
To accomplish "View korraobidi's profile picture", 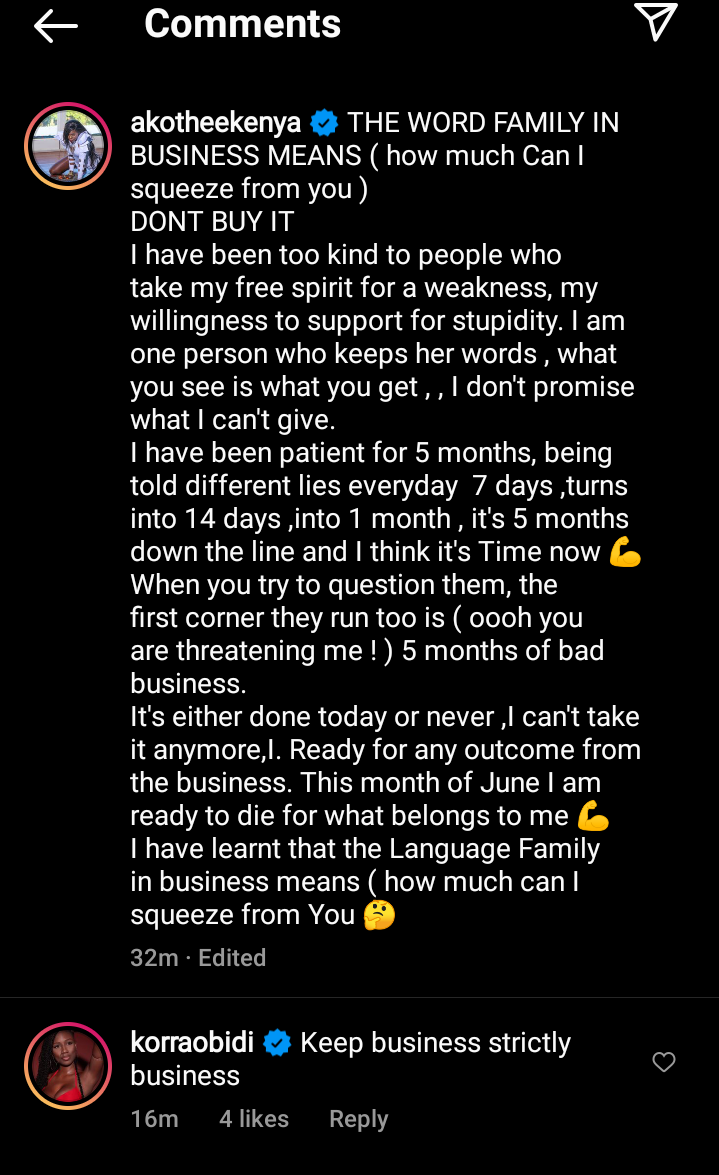I will click(68, 1066).
